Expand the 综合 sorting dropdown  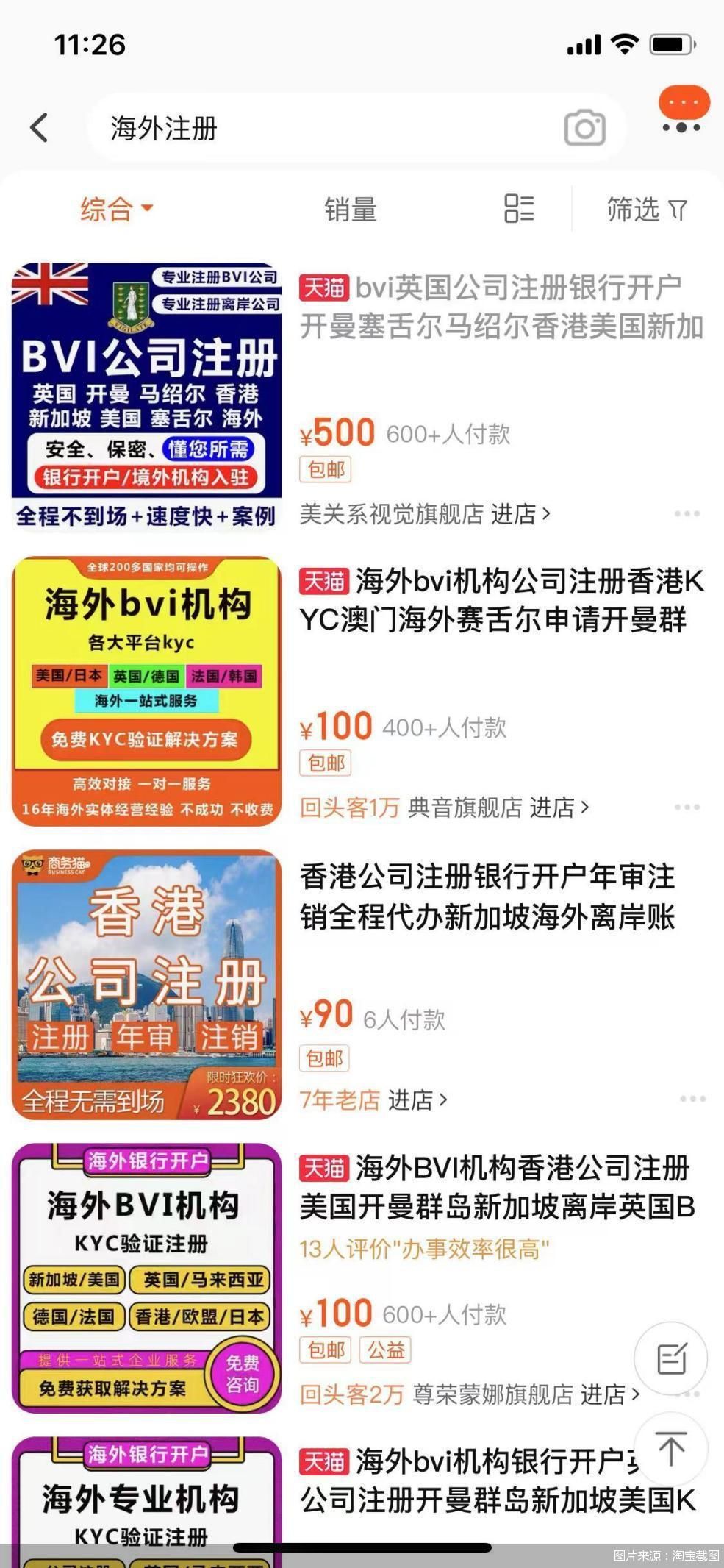click(115, 211)
